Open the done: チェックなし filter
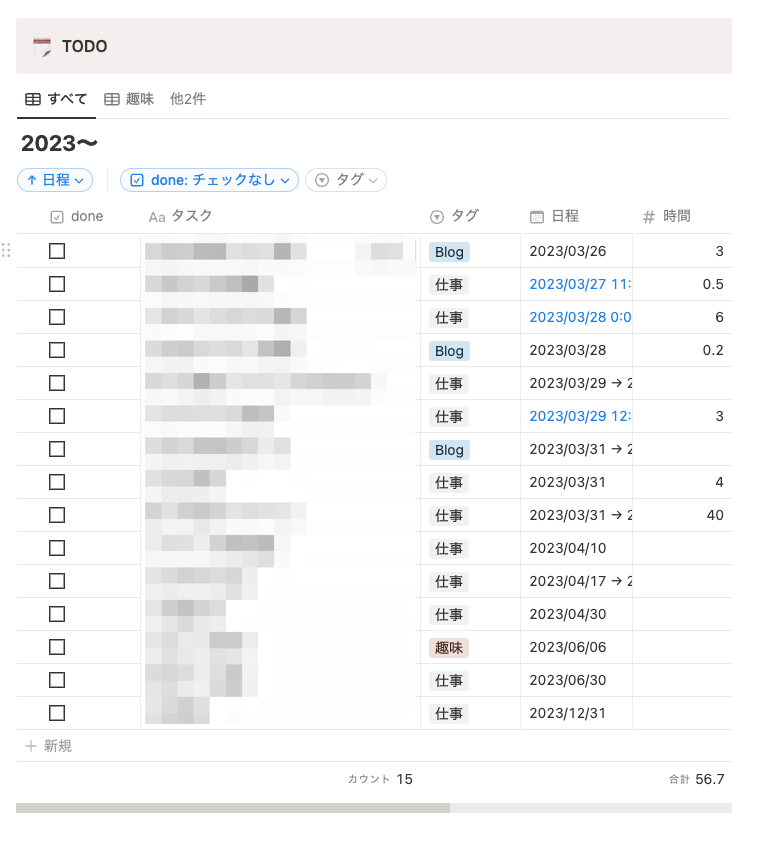 click(x=209, y=180)
